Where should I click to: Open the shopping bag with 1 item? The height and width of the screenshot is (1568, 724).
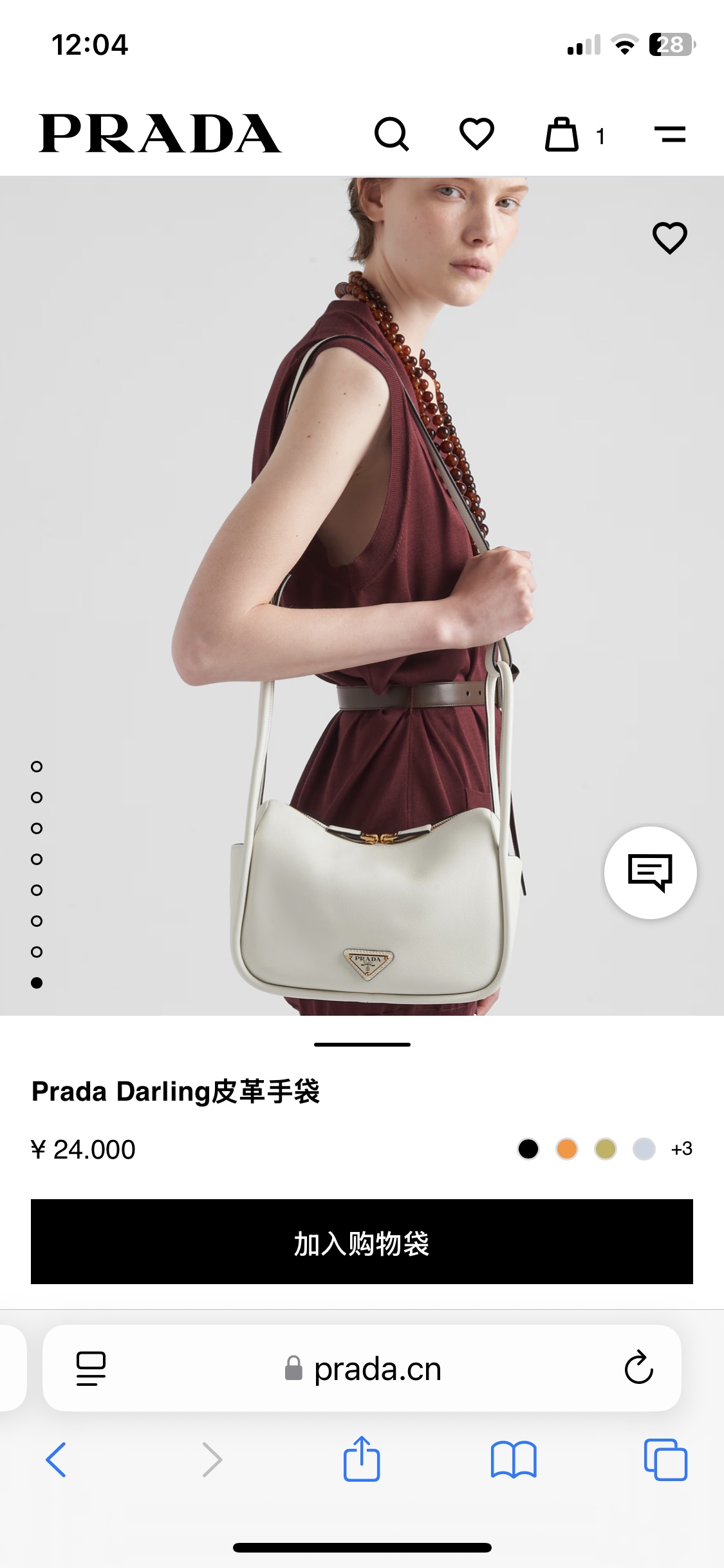(x=562, y=135)
